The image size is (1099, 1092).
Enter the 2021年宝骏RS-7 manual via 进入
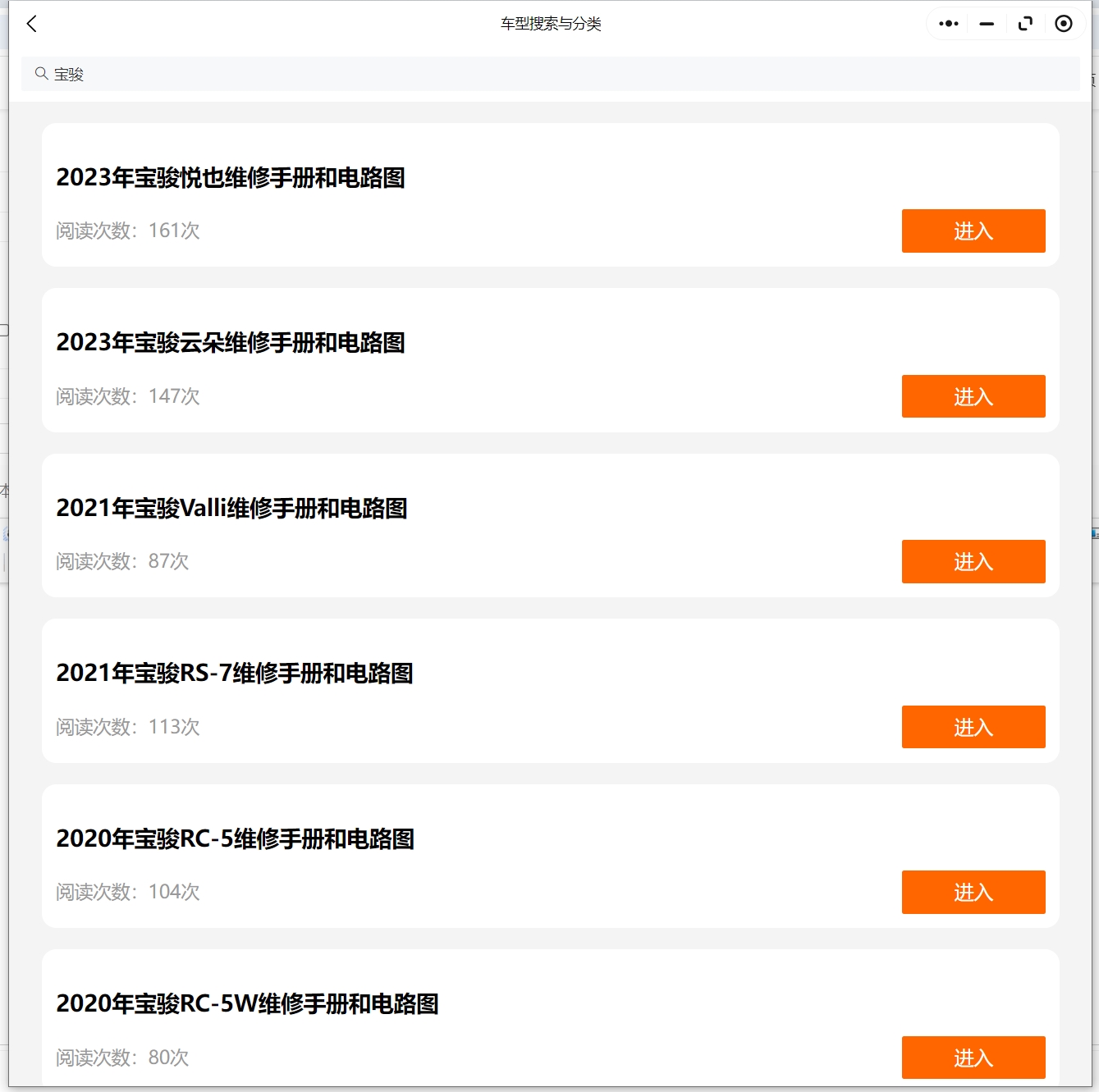973,727
